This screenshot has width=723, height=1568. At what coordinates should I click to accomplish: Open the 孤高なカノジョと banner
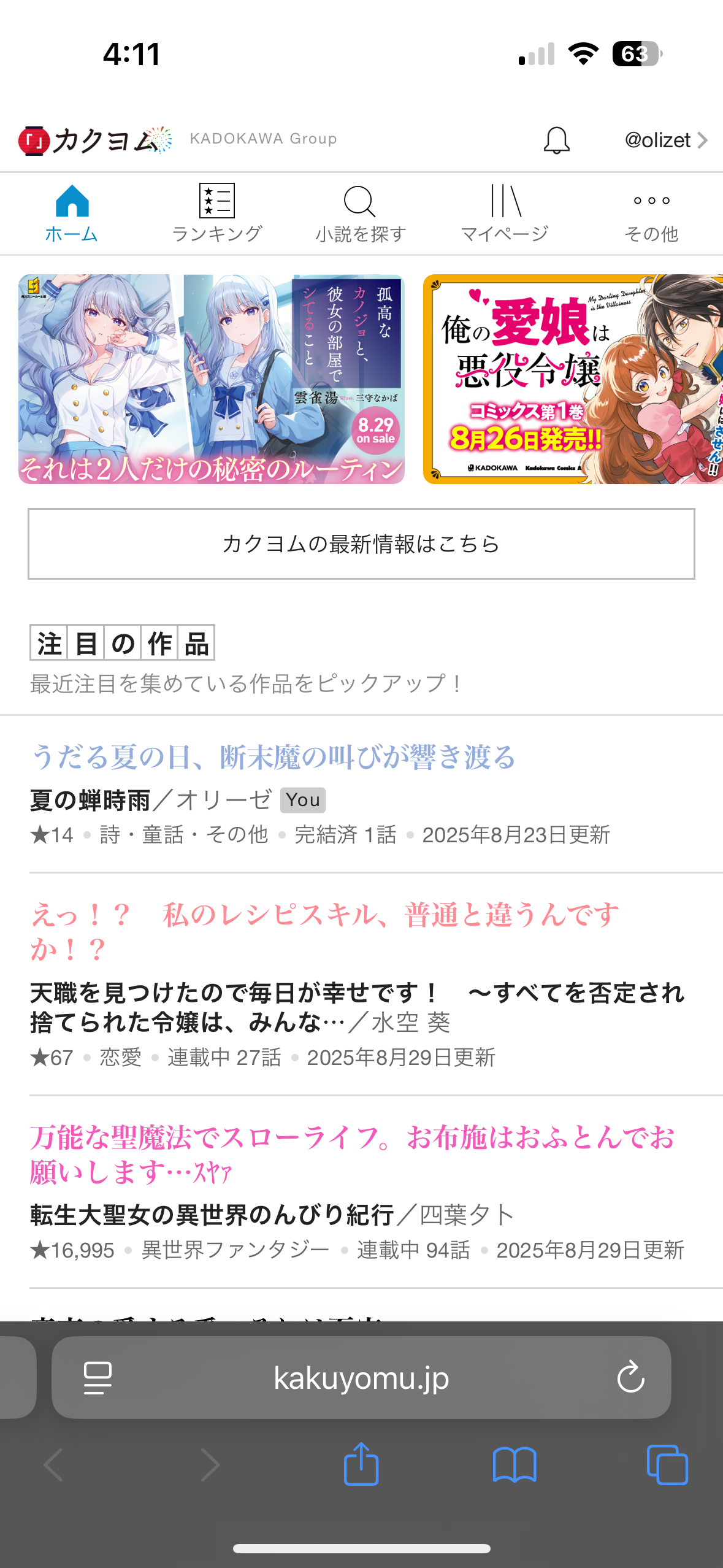pyautogui.click(x=211, y=379)
